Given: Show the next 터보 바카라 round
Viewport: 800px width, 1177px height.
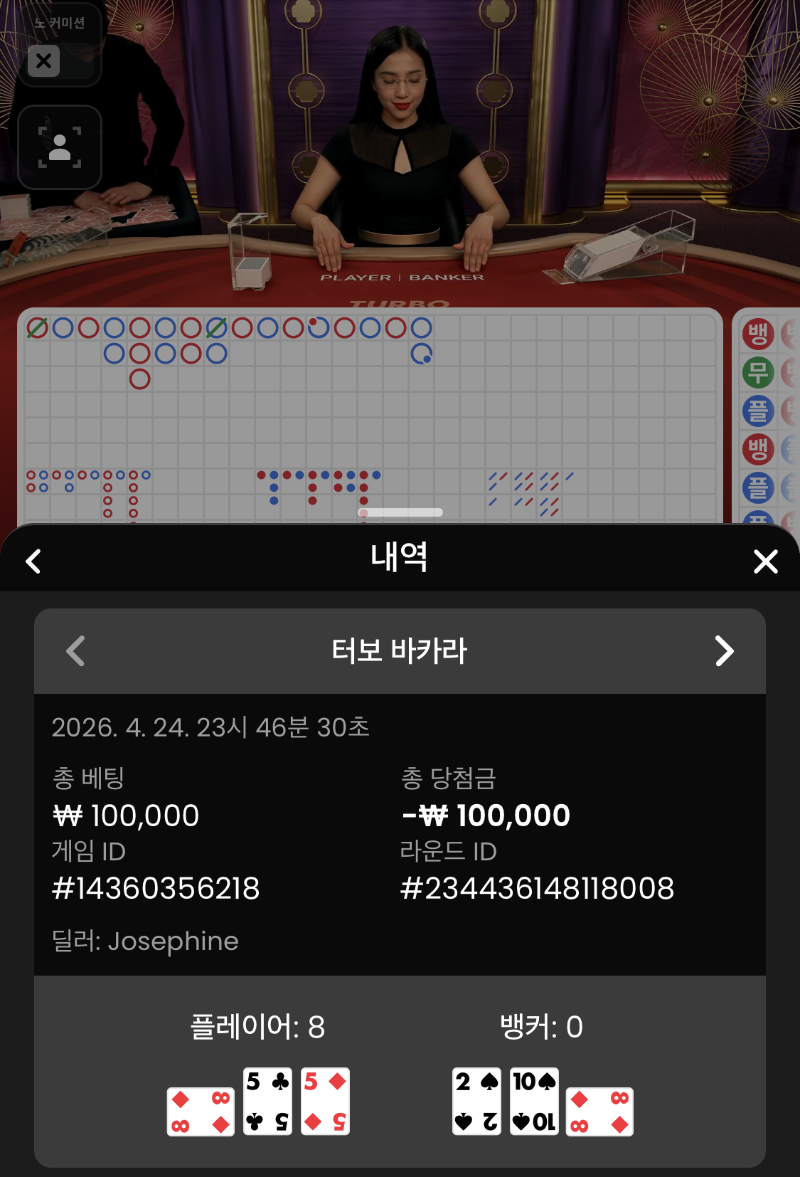Looking at the screenshot, I should (724, 651).
